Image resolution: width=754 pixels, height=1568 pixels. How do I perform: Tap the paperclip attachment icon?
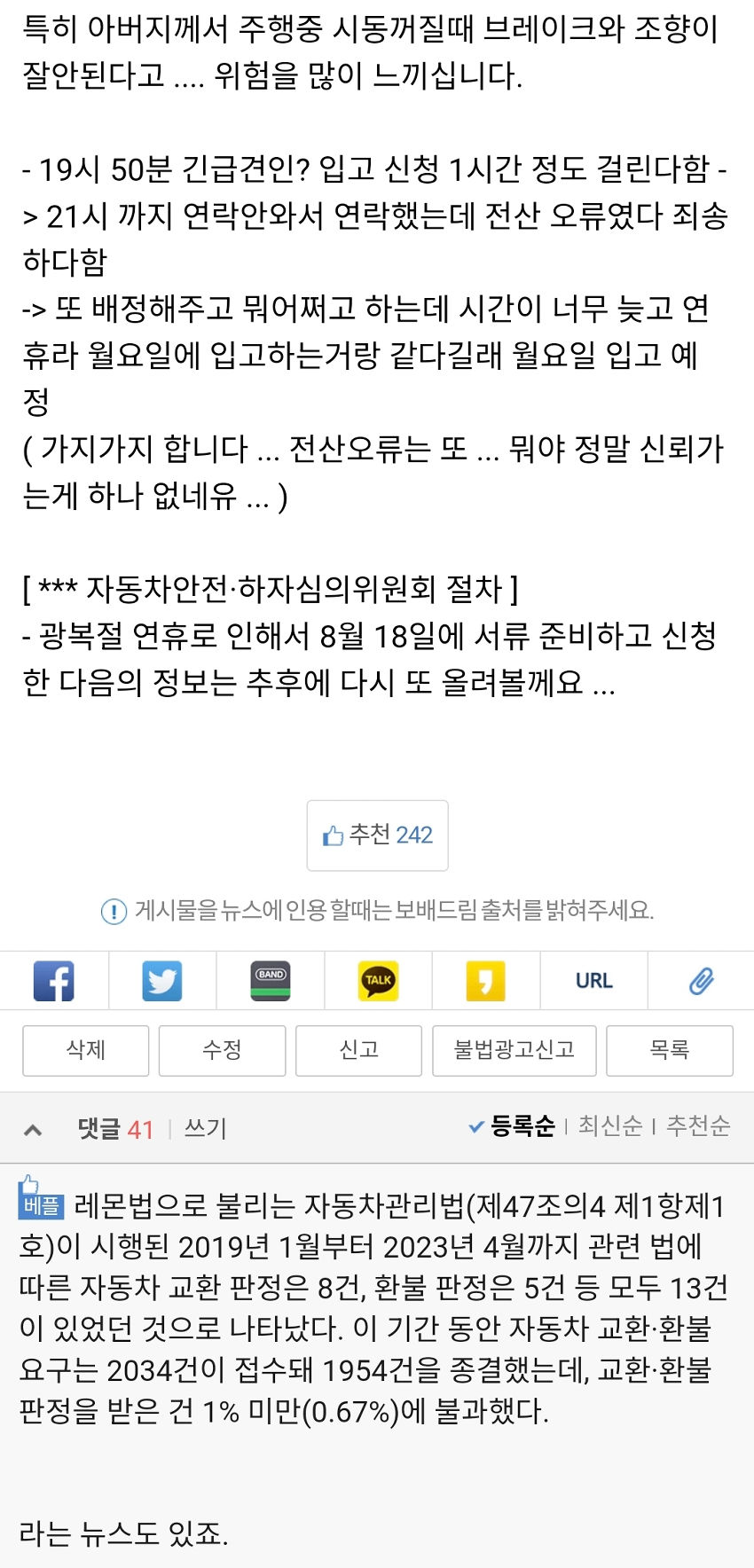coord(701,981)
